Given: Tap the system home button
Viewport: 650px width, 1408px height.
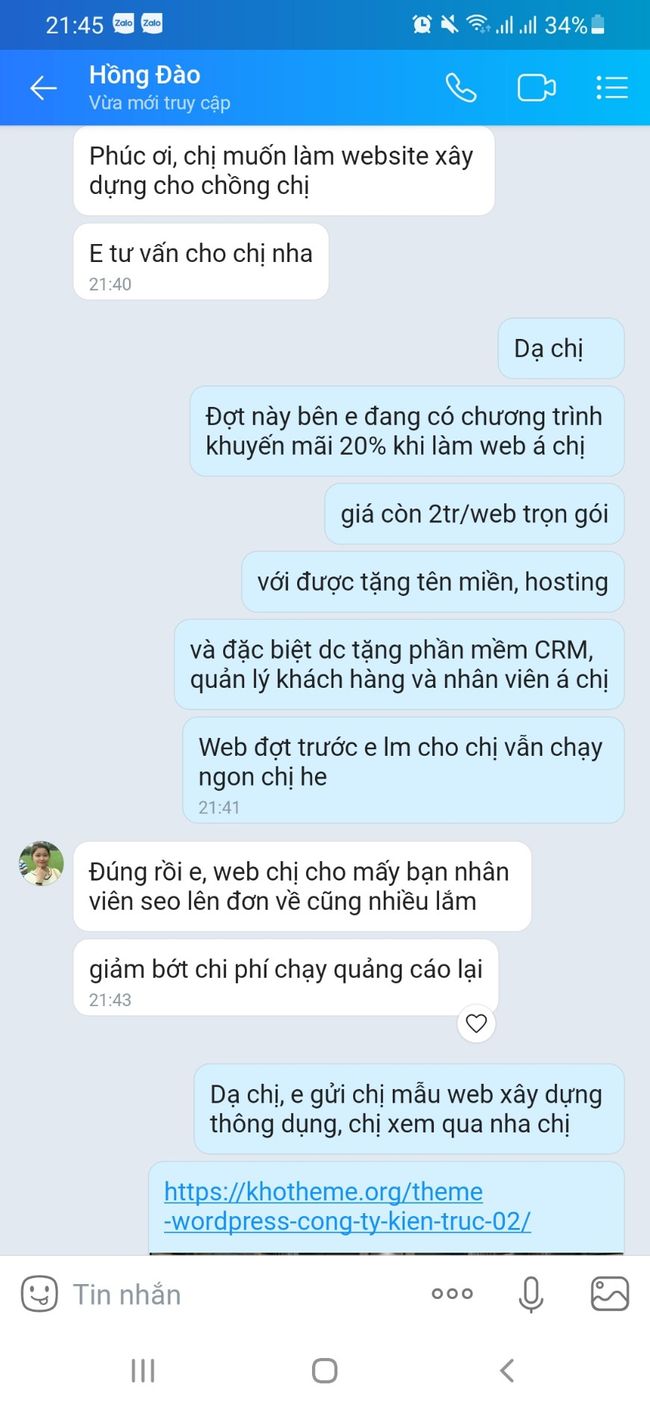Looking at the screenshot, I should [x=324, y=1370].
